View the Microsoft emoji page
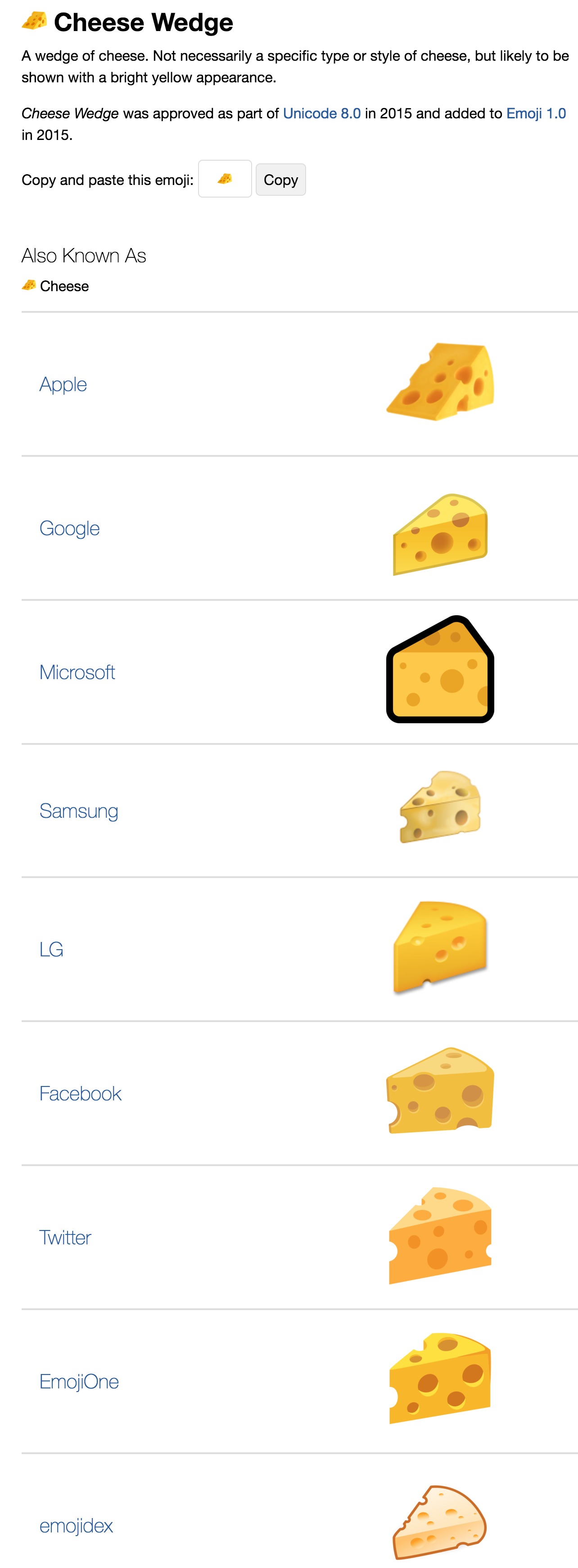The height and width of the screenshot is (1568, 578). point(77,672)
